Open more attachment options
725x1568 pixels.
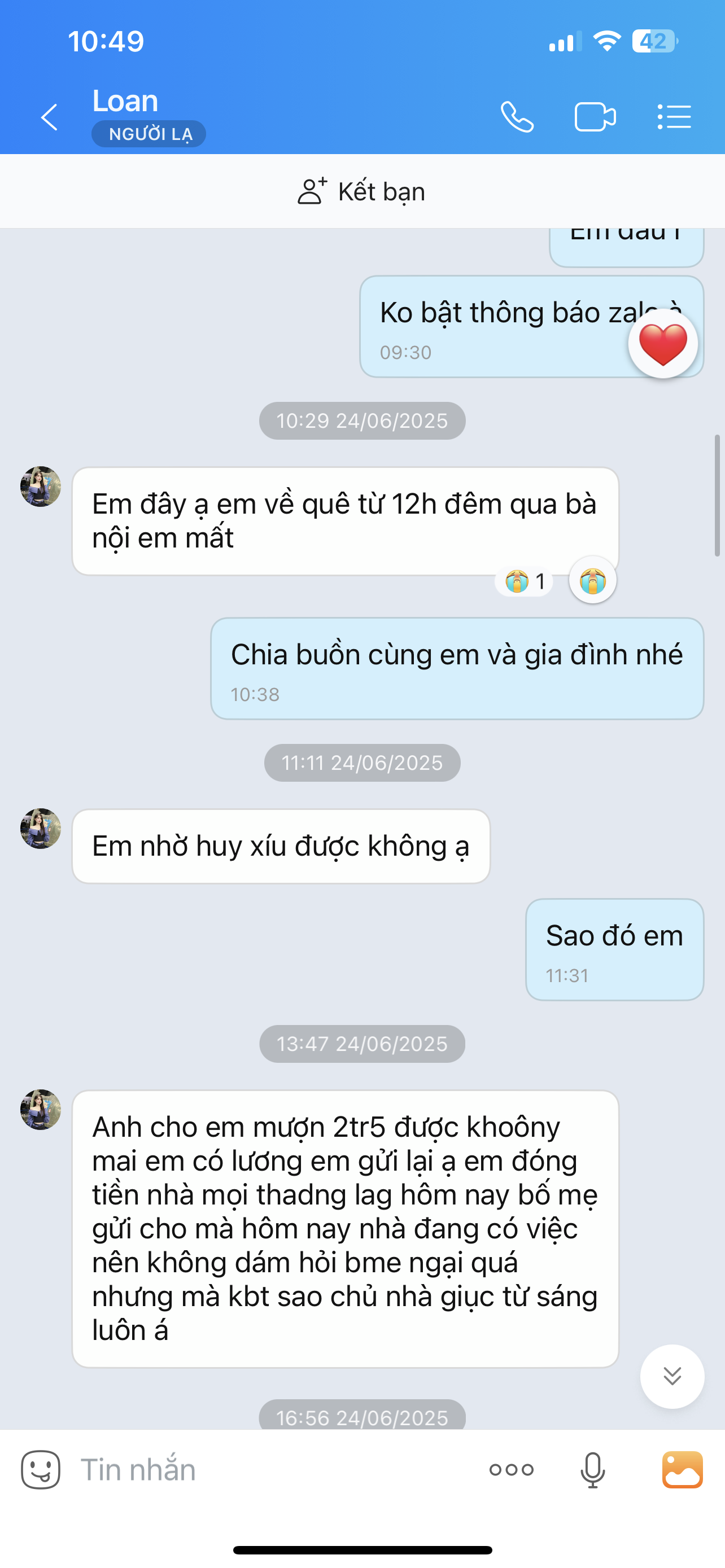point(512,1469)
